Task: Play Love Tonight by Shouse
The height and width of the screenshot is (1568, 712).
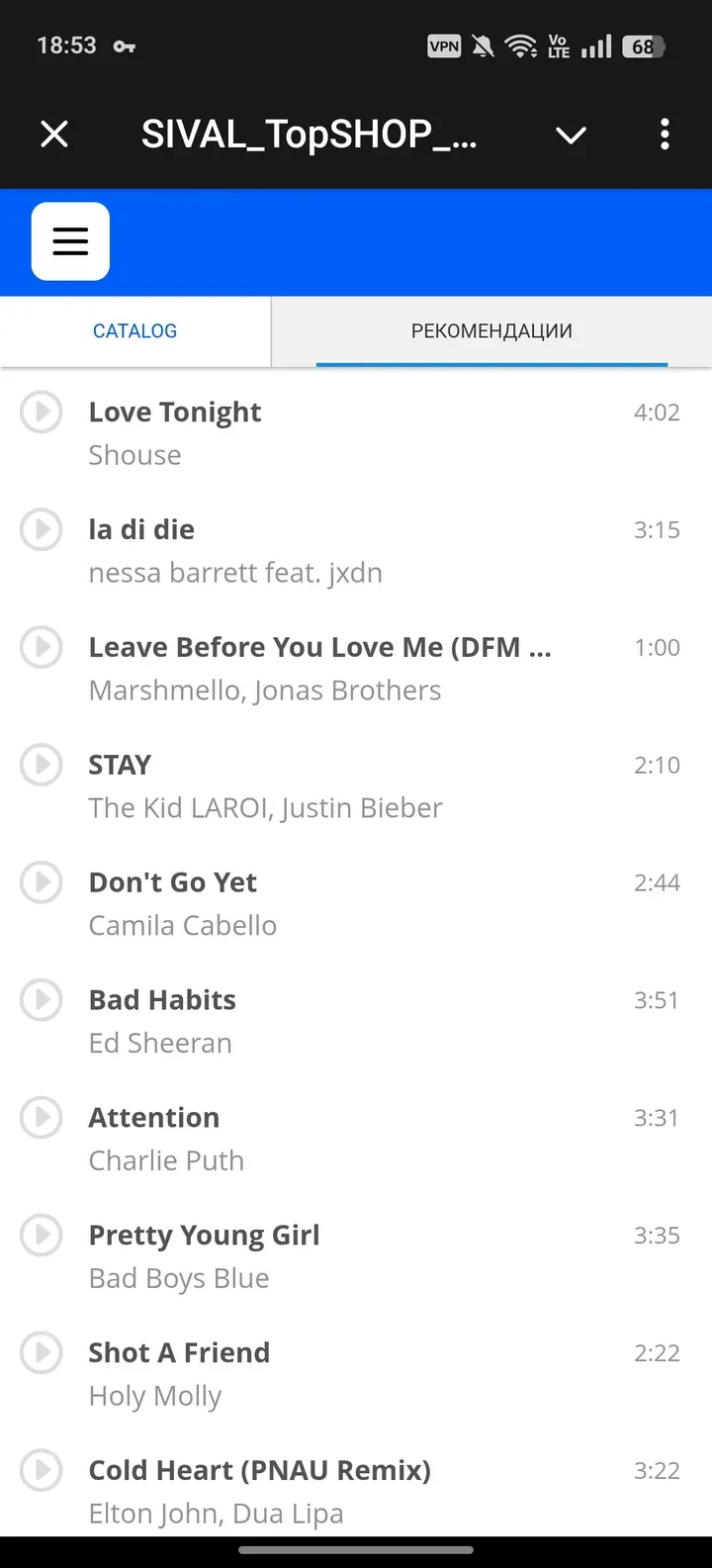Action: [42, 413]
